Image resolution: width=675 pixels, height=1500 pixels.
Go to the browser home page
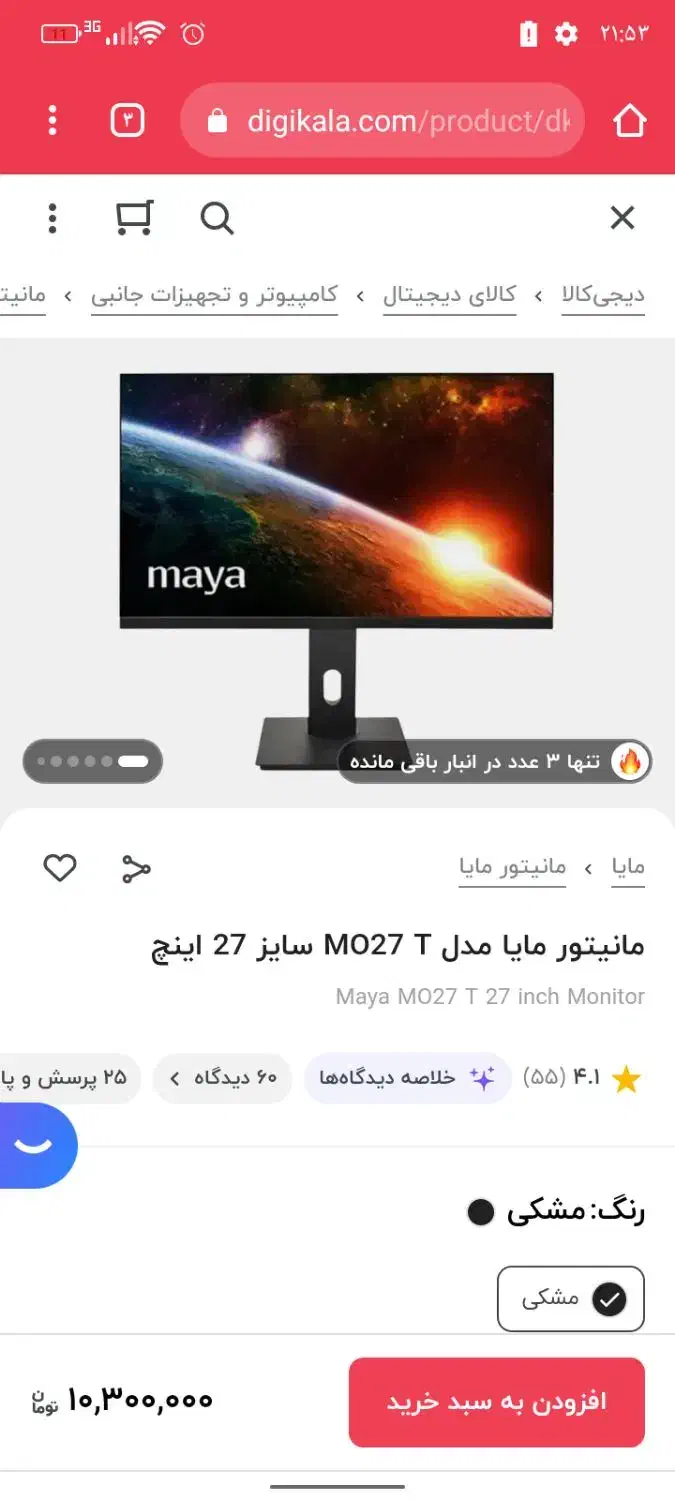tap(629, 121)
